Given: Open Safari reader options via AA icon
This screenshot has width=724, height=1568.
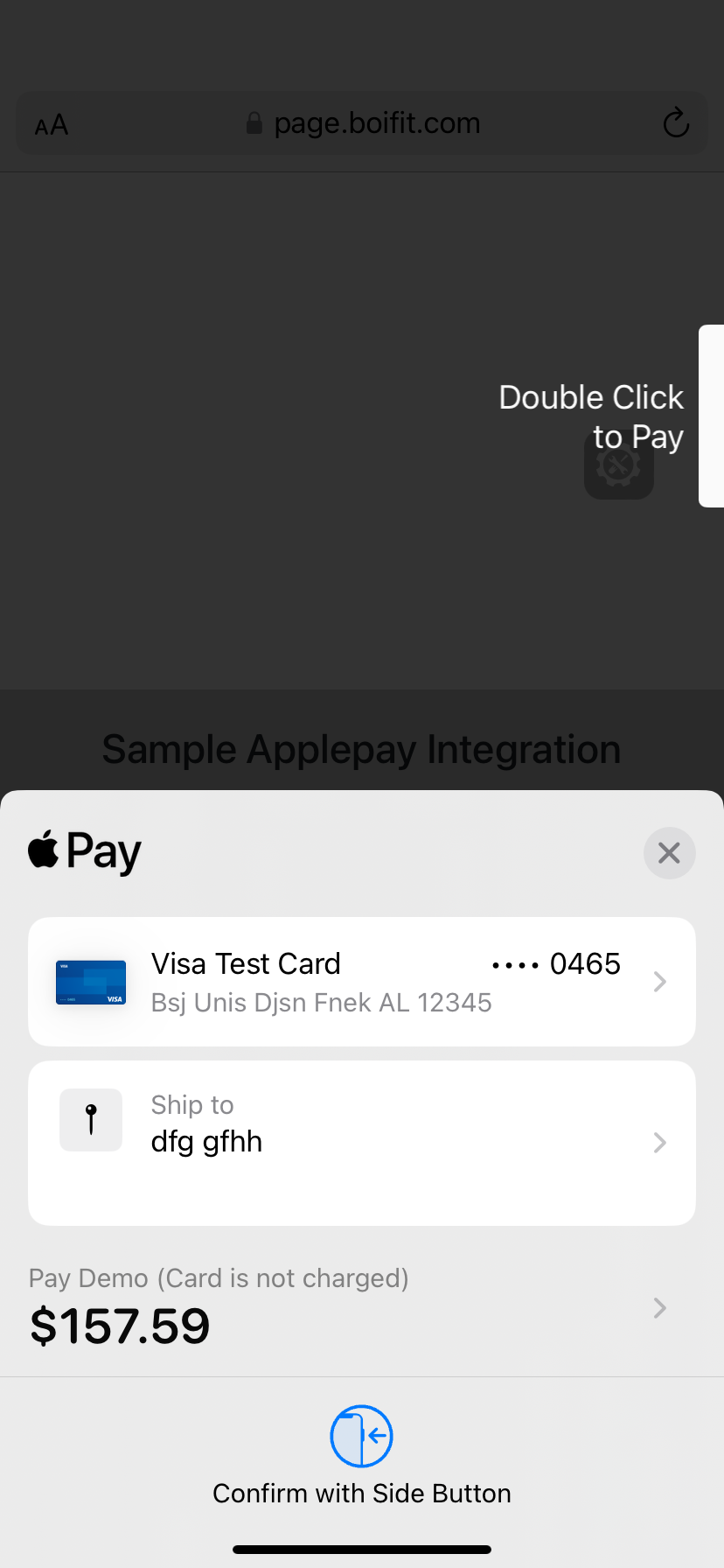Looking at the screenshot, I should (x=51, y=123).
